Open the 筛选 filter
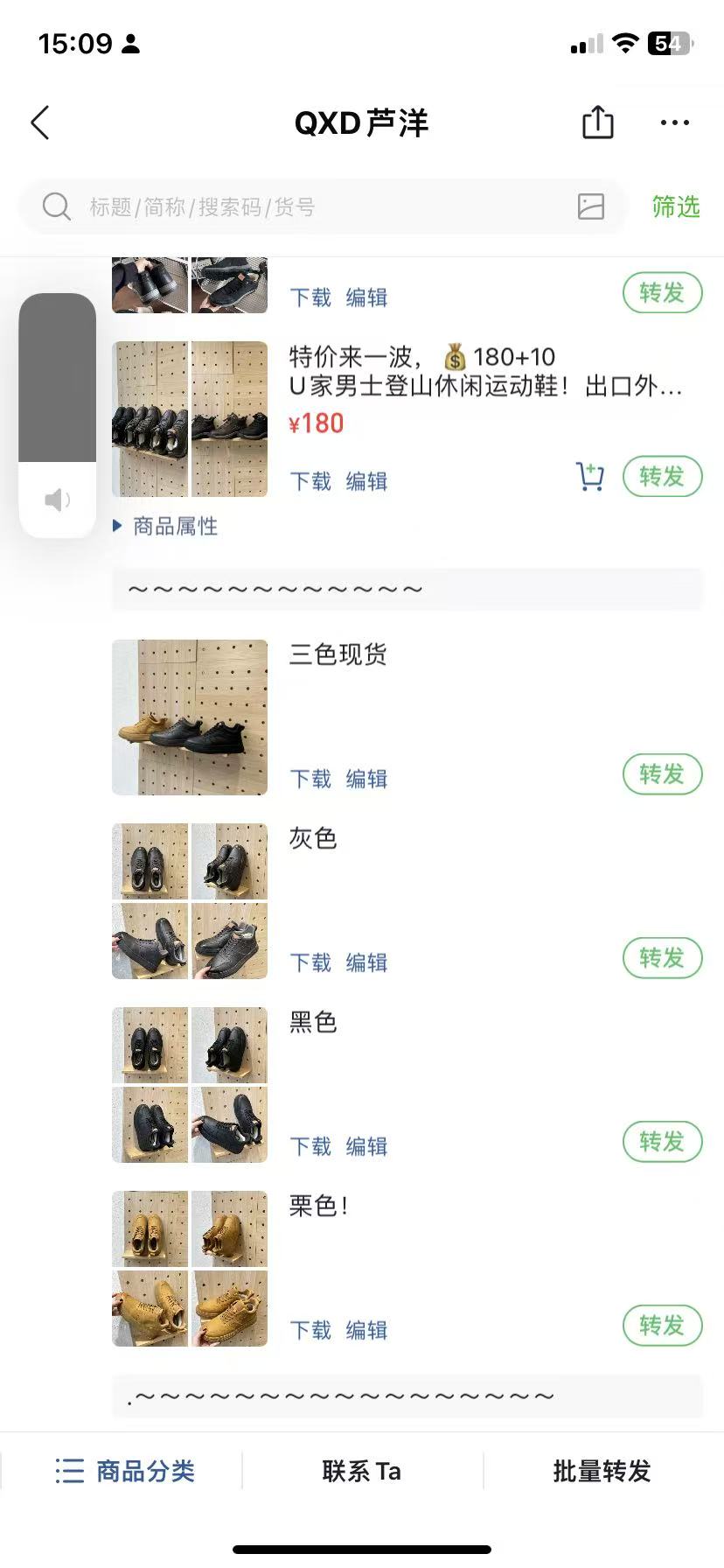 click(x=675, y=207)
